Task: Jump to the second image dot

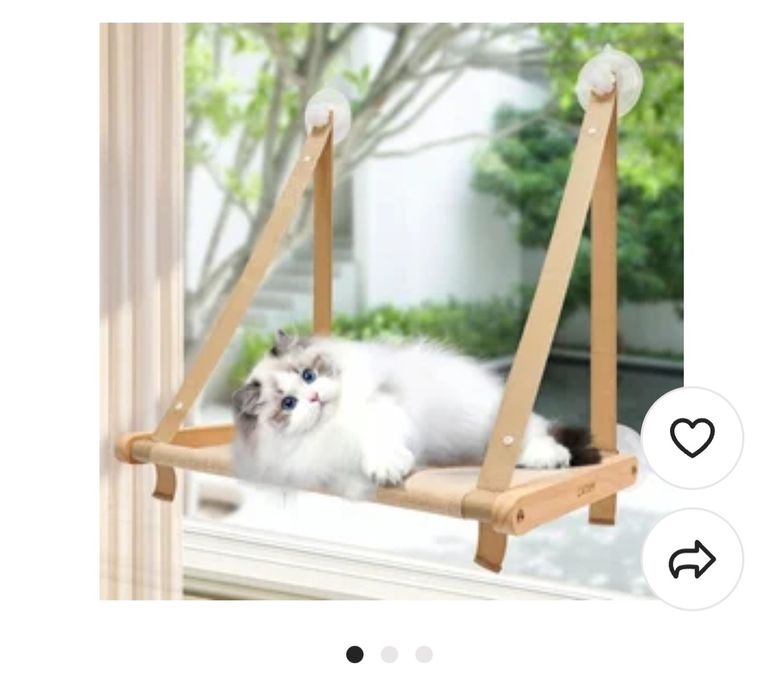Action: pos(389,654)
